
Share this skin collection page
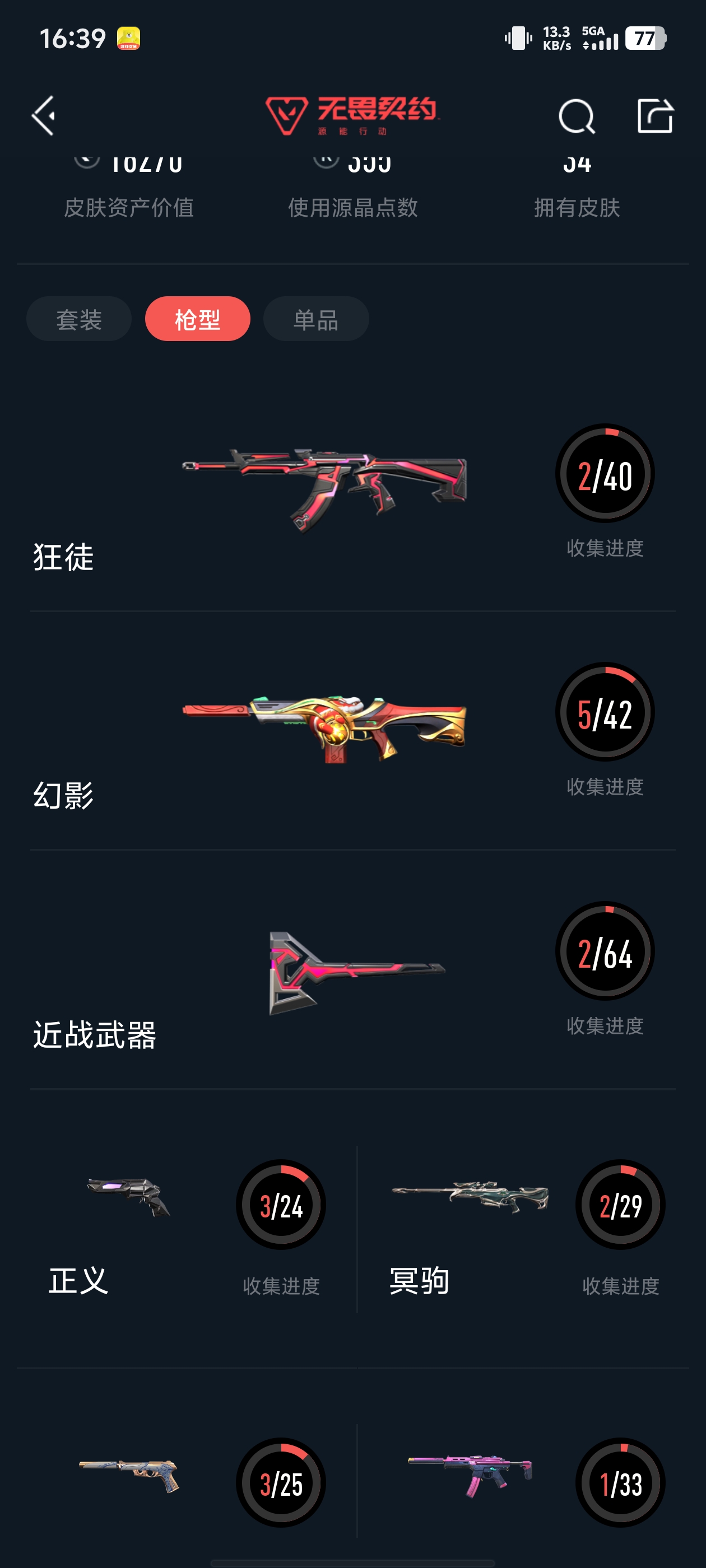655,115
